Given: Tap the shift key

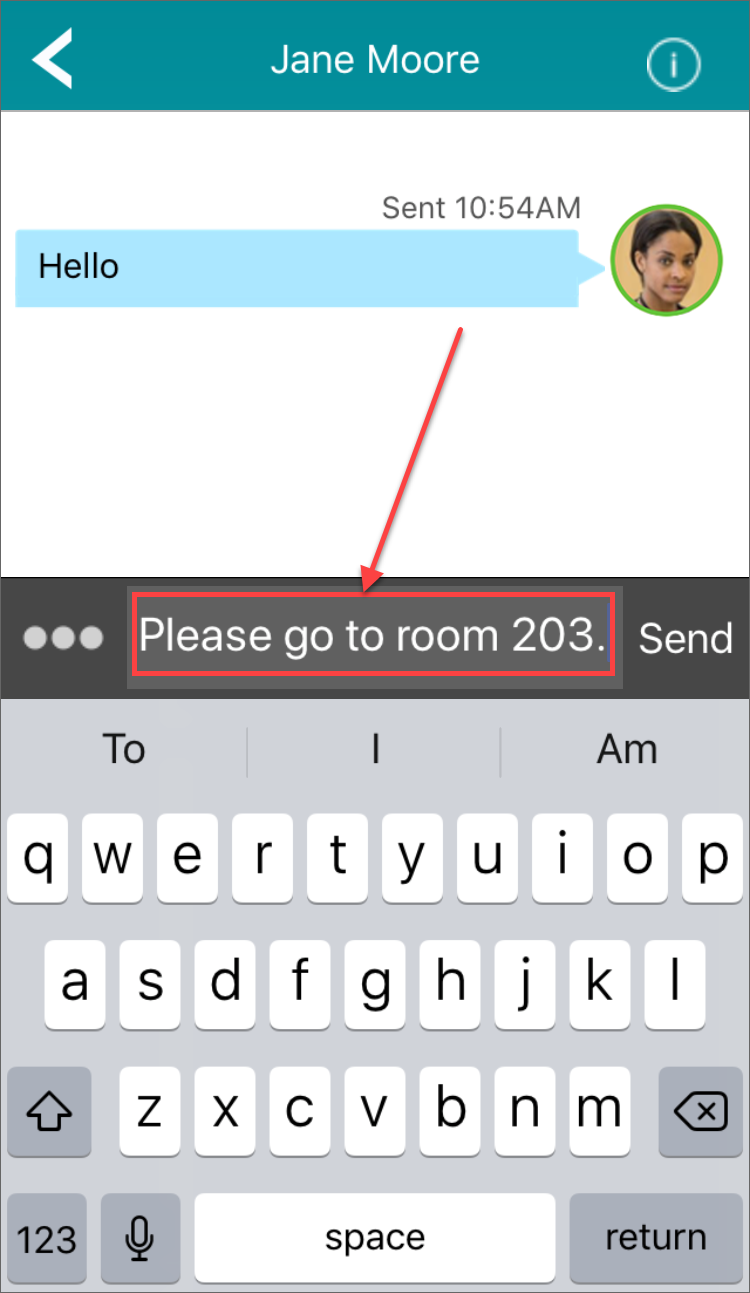Looking at the screenshot, I should [x=49, y=1111].
